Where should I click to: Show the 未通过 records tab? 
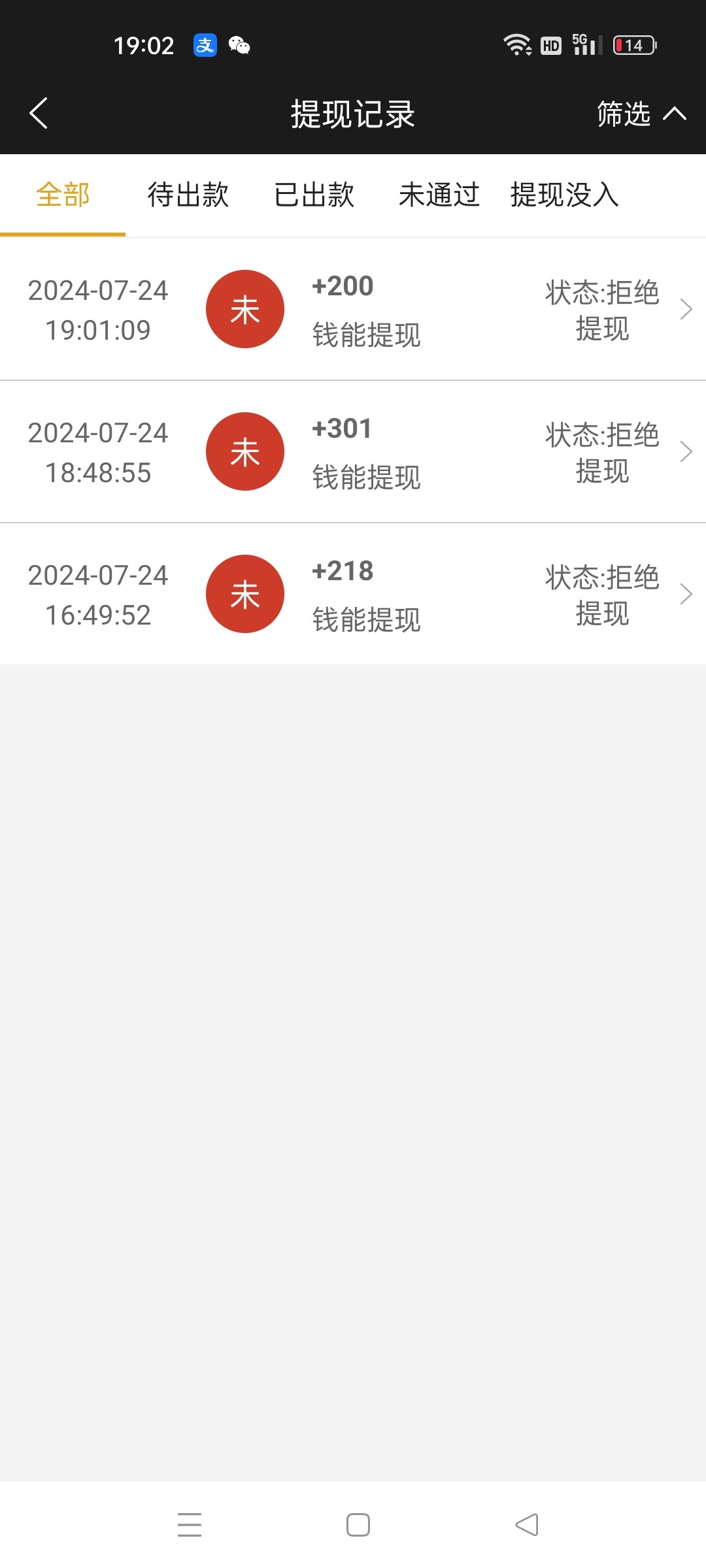tap(439, 195)
